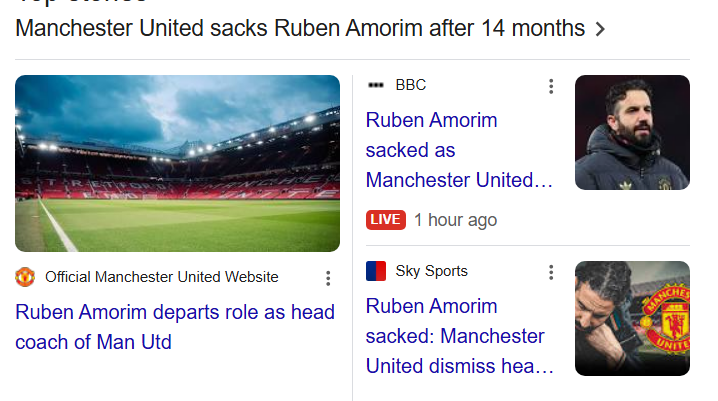
Task: Open Sky Sports 'Manchester United dismiss' article
Action: 458,336
